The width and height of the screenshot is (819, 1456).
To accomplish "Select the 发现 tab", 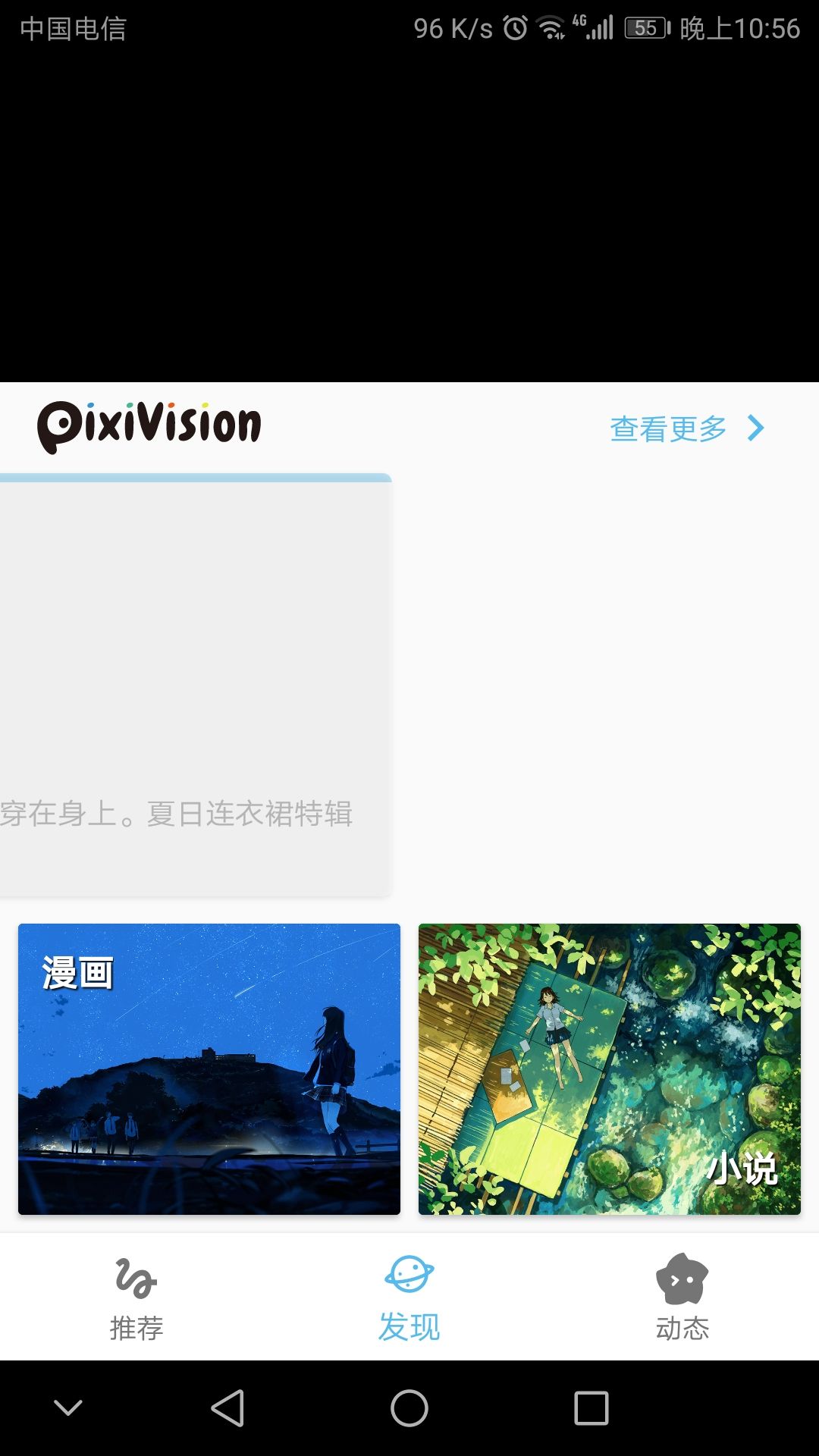I will click(x=409, y=1298).
